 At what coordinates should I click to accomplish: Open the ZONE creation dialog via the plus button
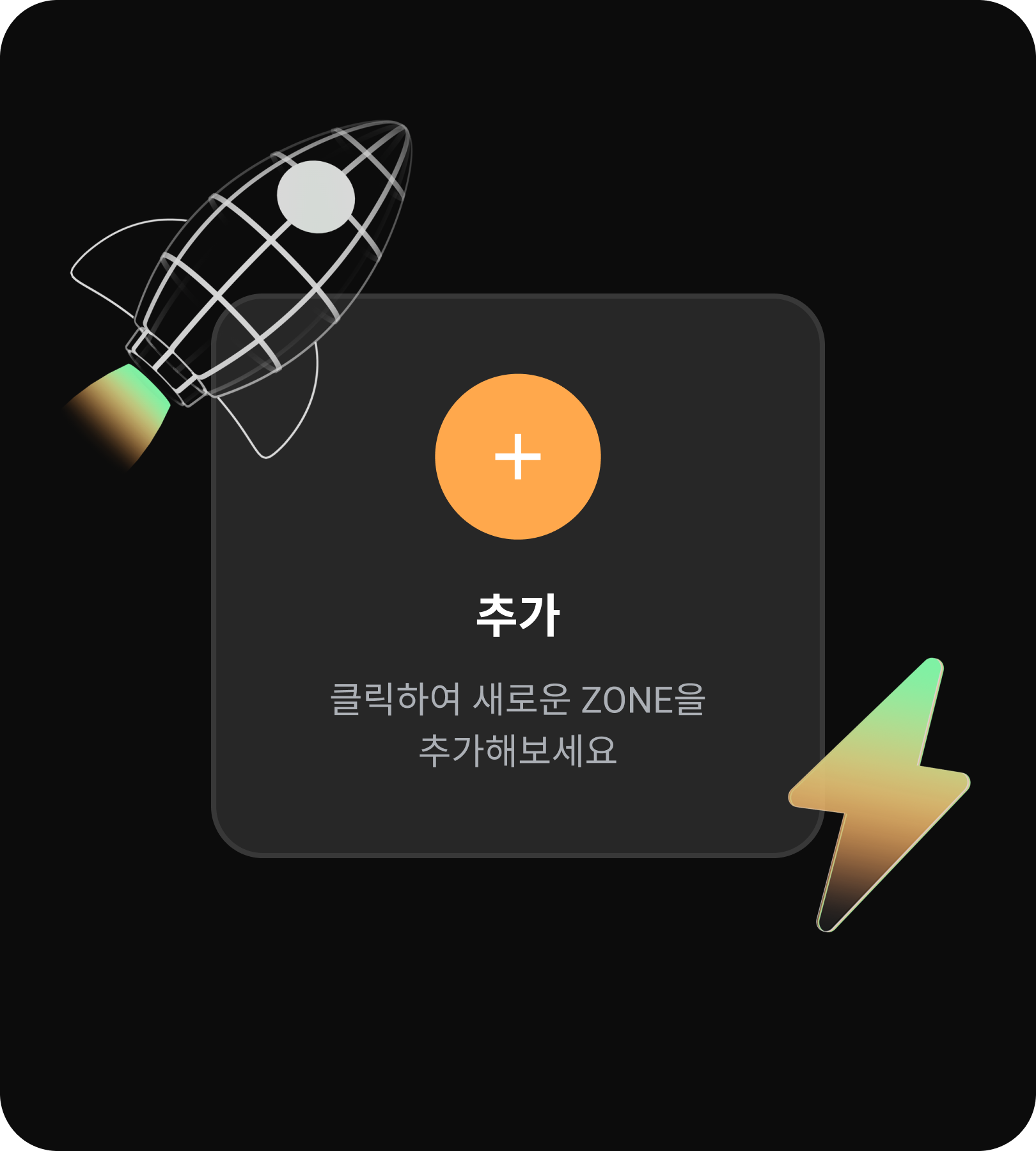tap(517, 457)
